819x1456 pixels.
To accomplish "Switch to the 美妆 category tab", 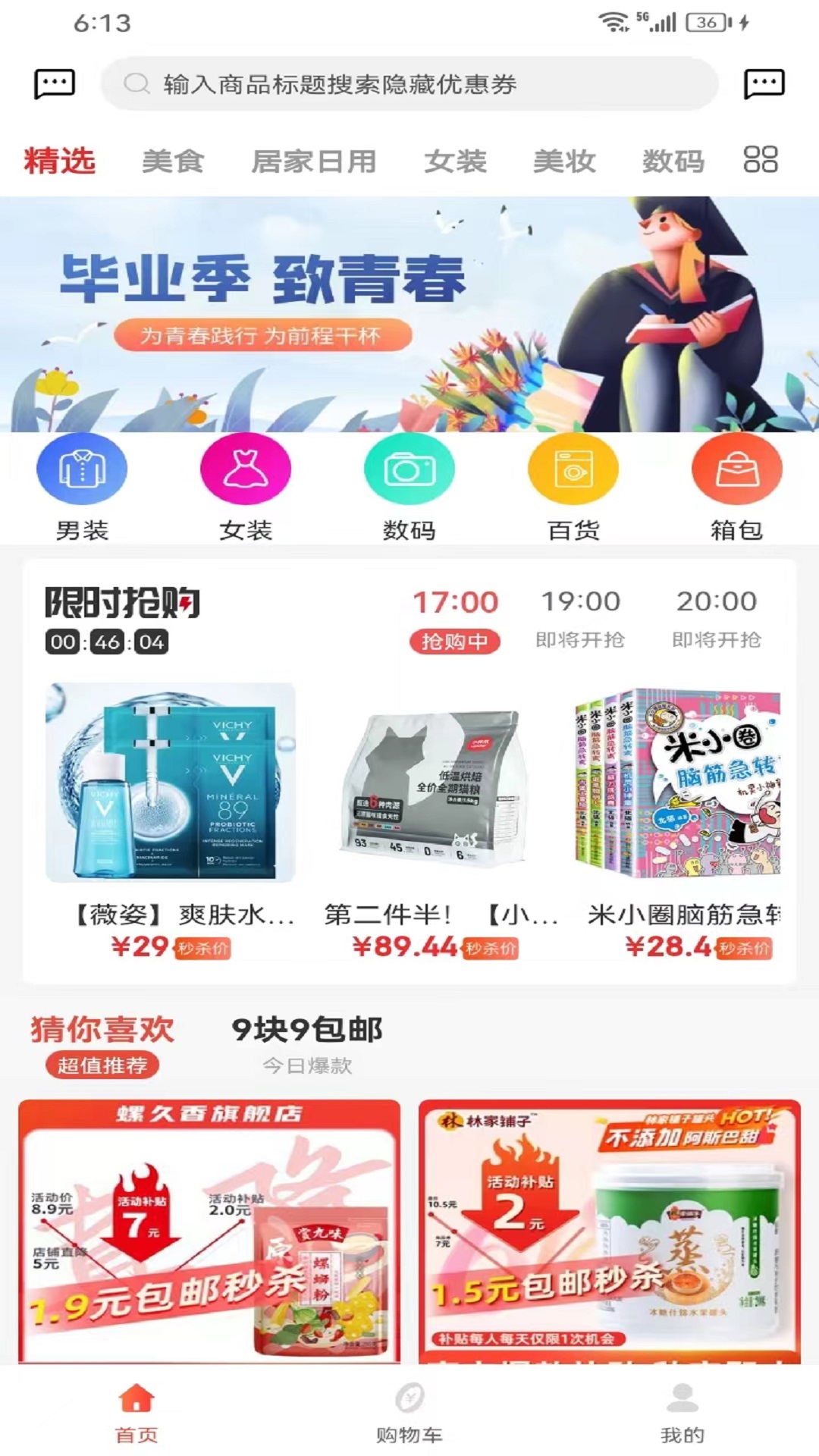I will click(x=564, y=161).
